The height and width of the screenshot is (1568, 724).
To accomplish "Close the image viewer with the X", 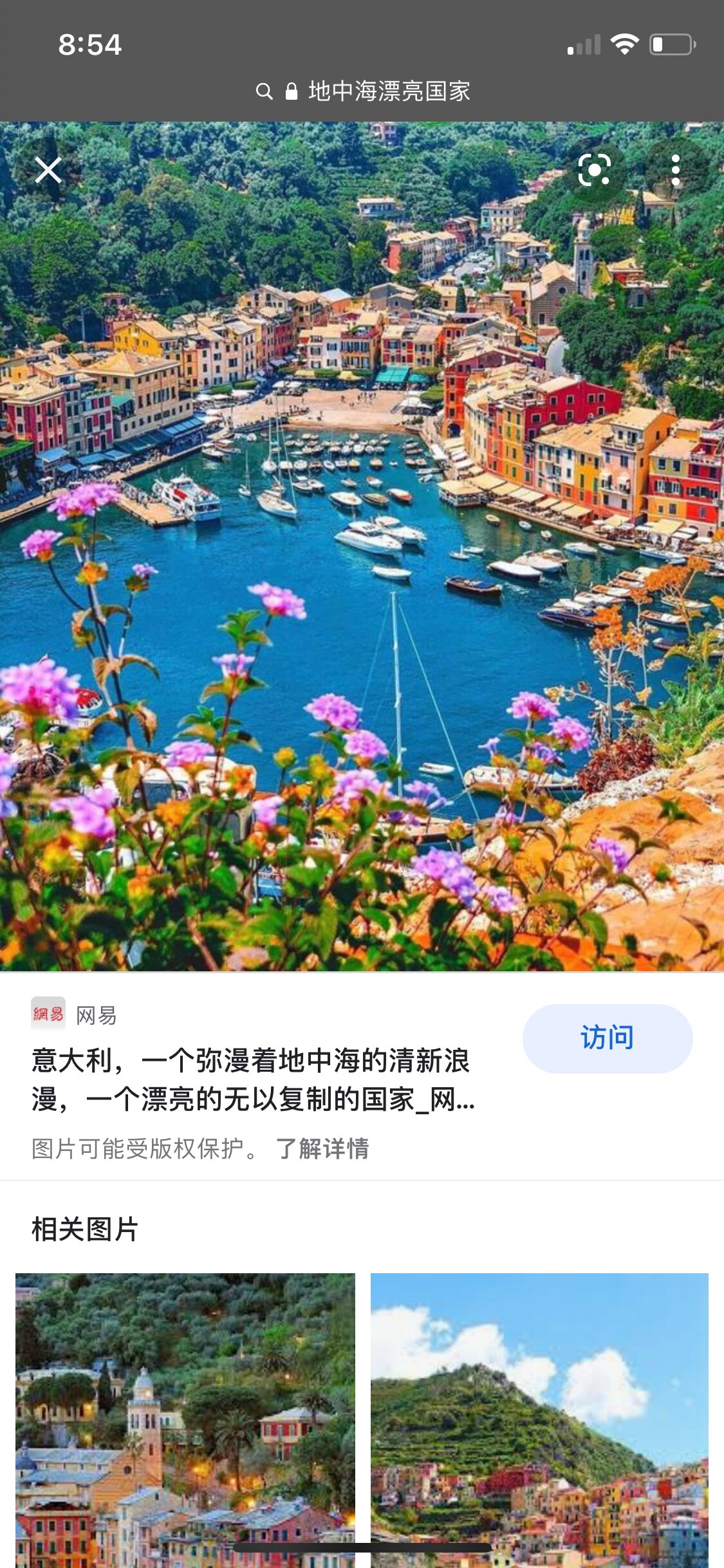I will (x=47, y=171).
